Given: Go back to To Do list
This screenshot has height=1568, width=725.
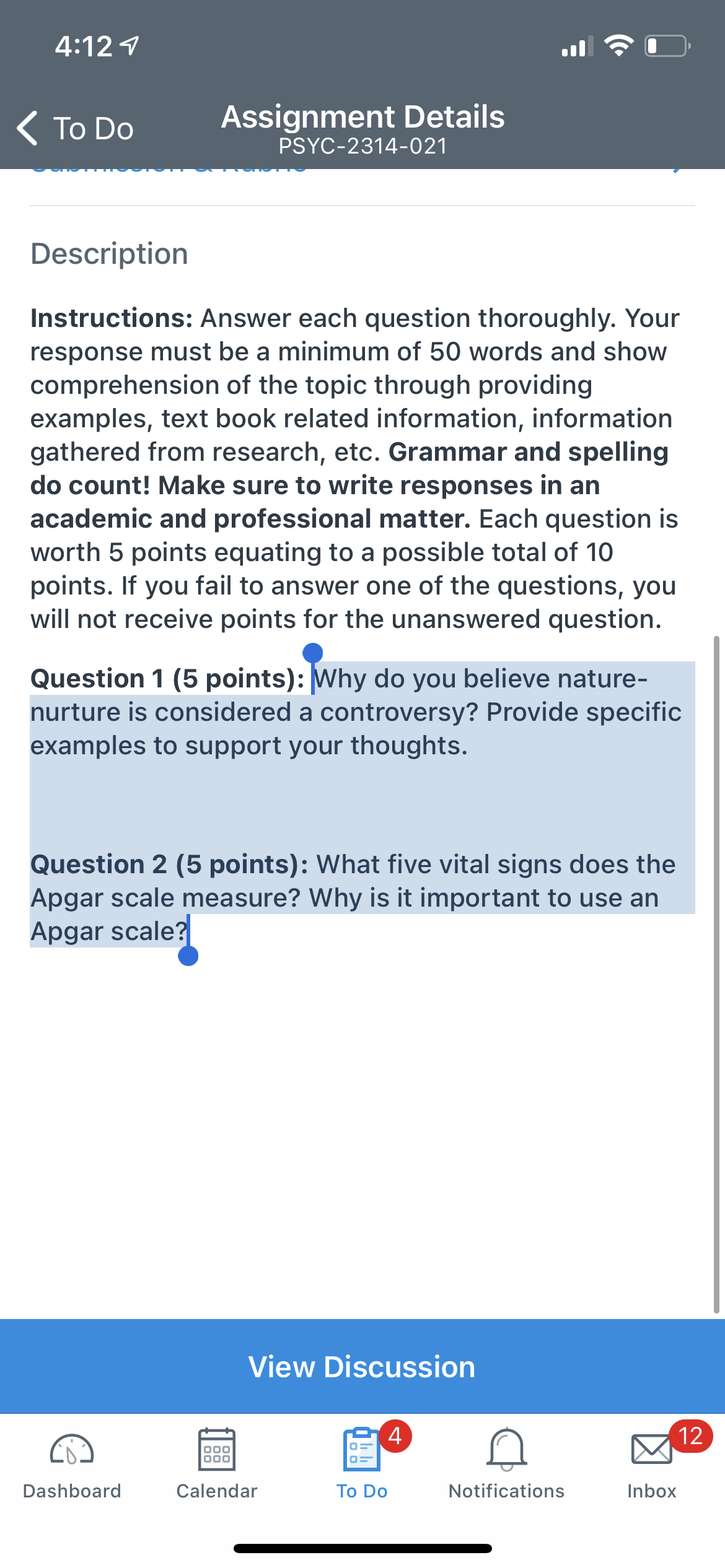Looking at the screenshot, I should (75, 128).
